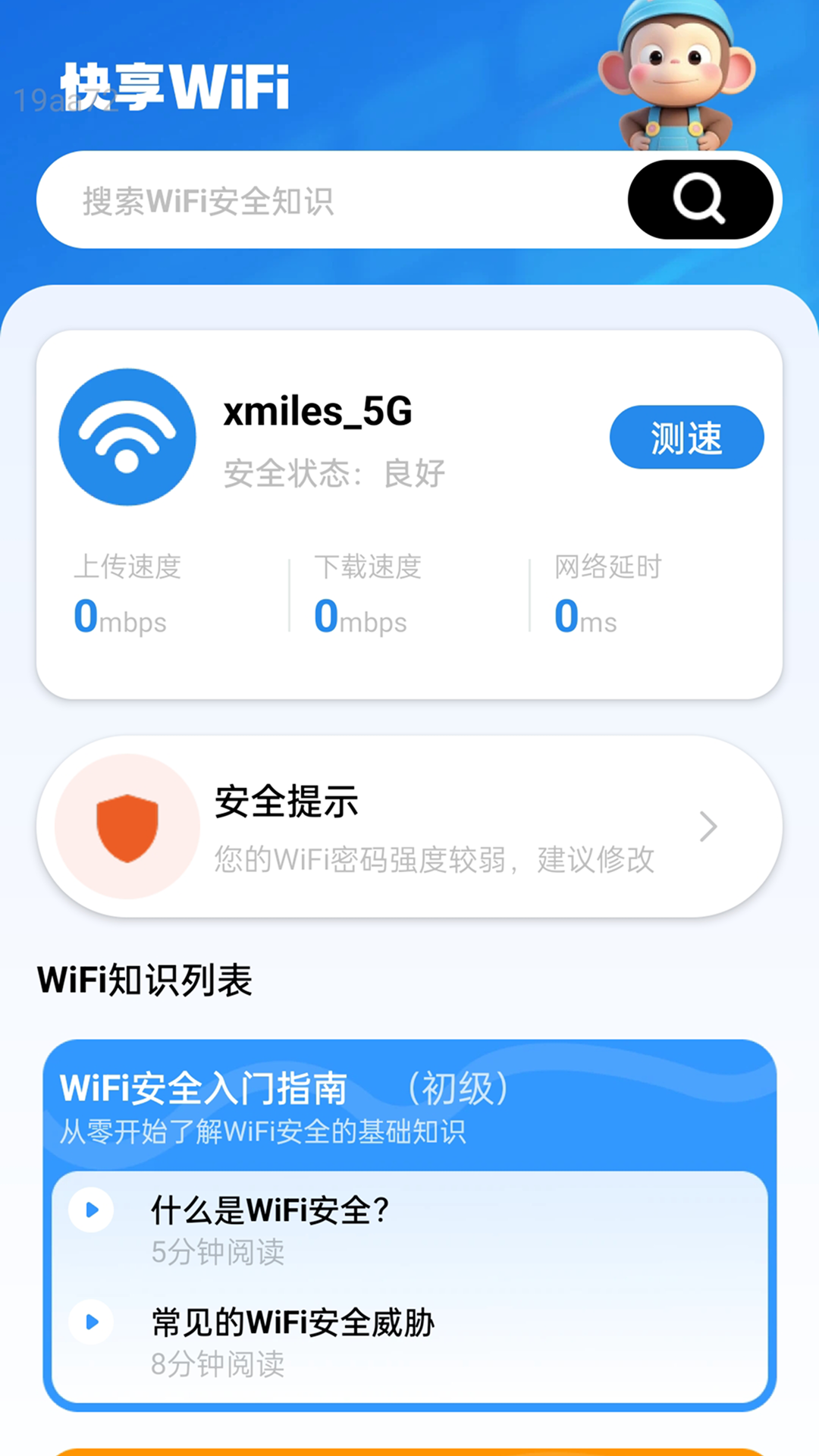This screenshot has height=1456, width=819.
Task: Tap the orange shield security icon
Action: [126, 826]
